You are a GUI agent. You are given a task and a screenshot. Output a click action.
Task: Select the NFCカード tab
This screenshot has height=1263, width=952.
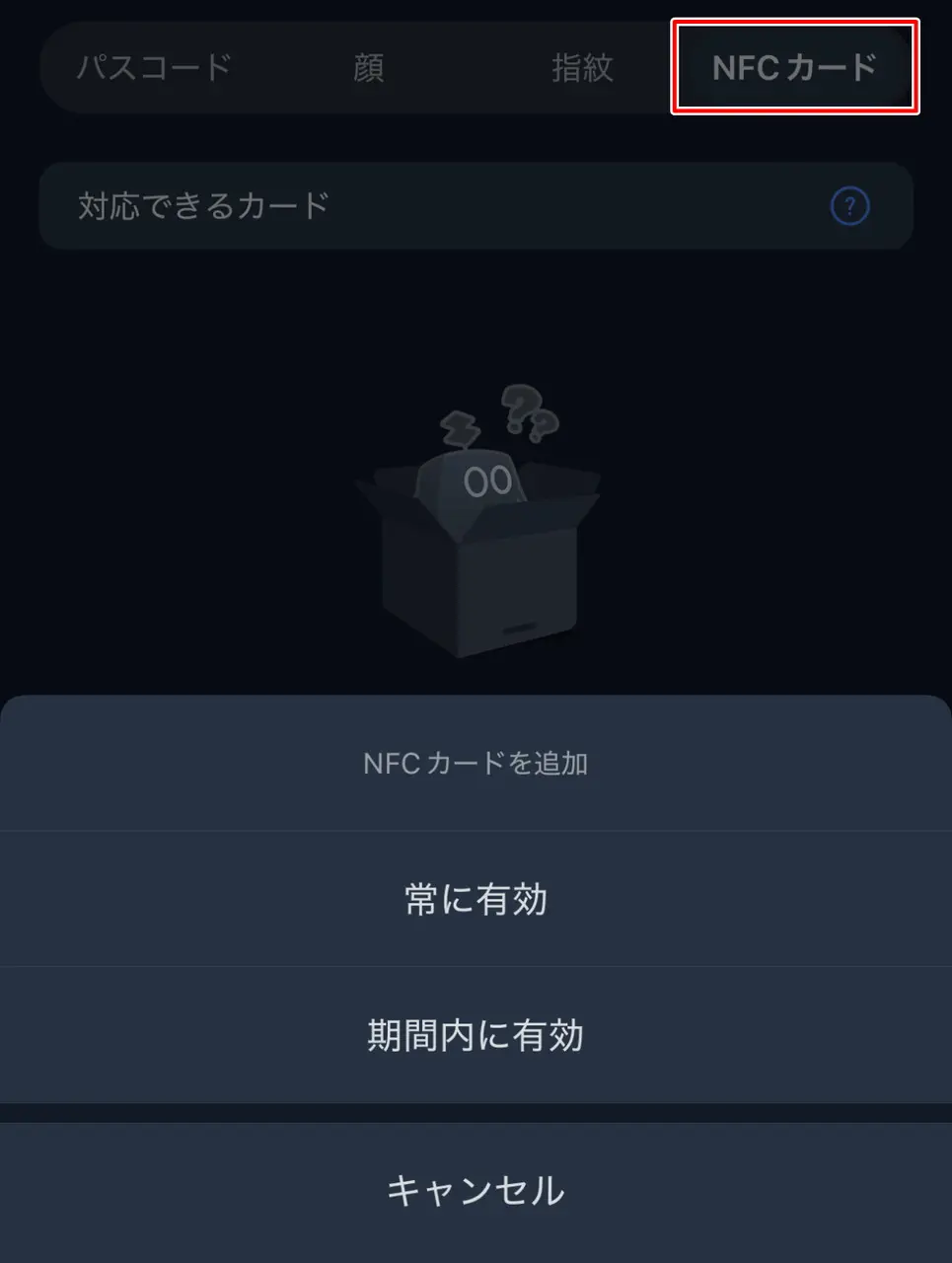pyautogui.click(x=794, y=67)
